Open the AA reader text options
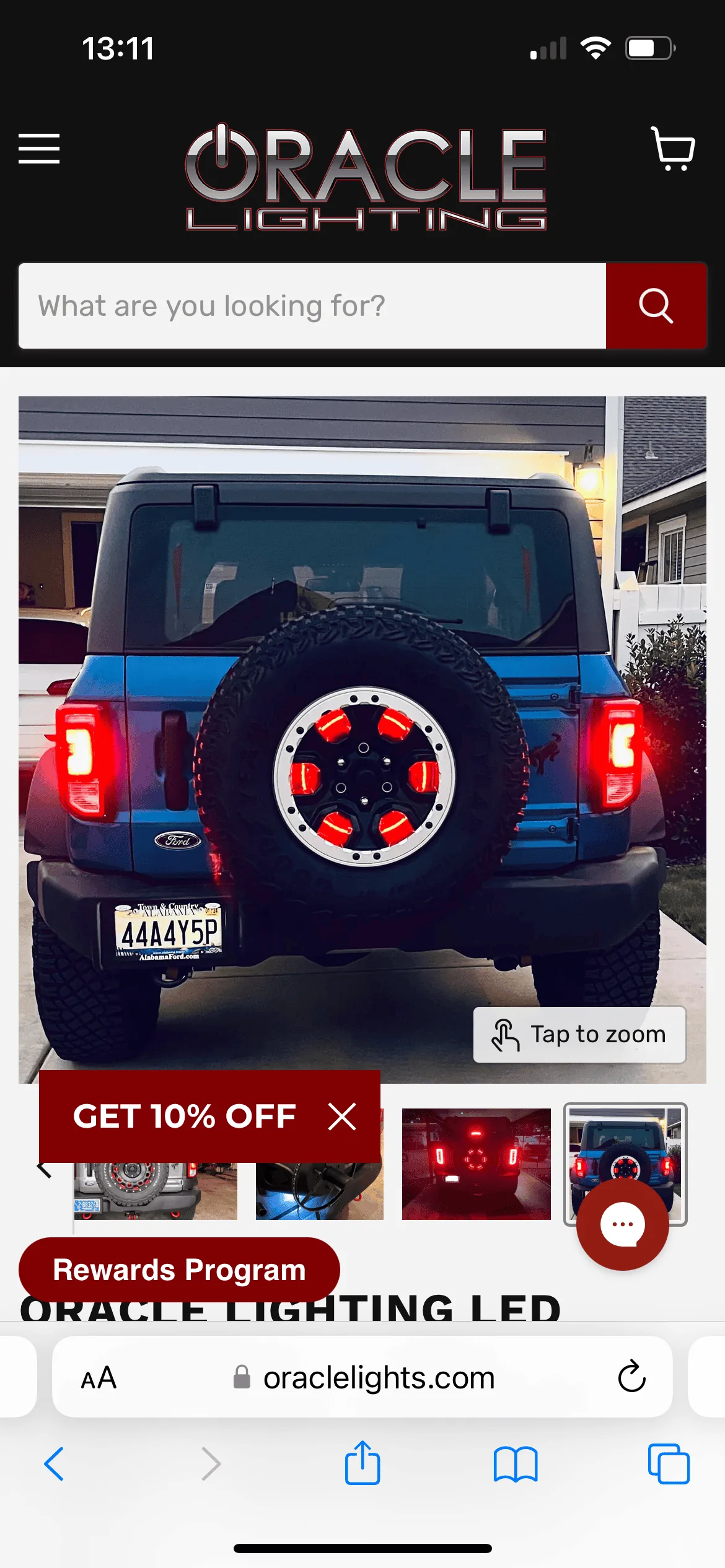 pyautogui.click(x=99, y=1379)
